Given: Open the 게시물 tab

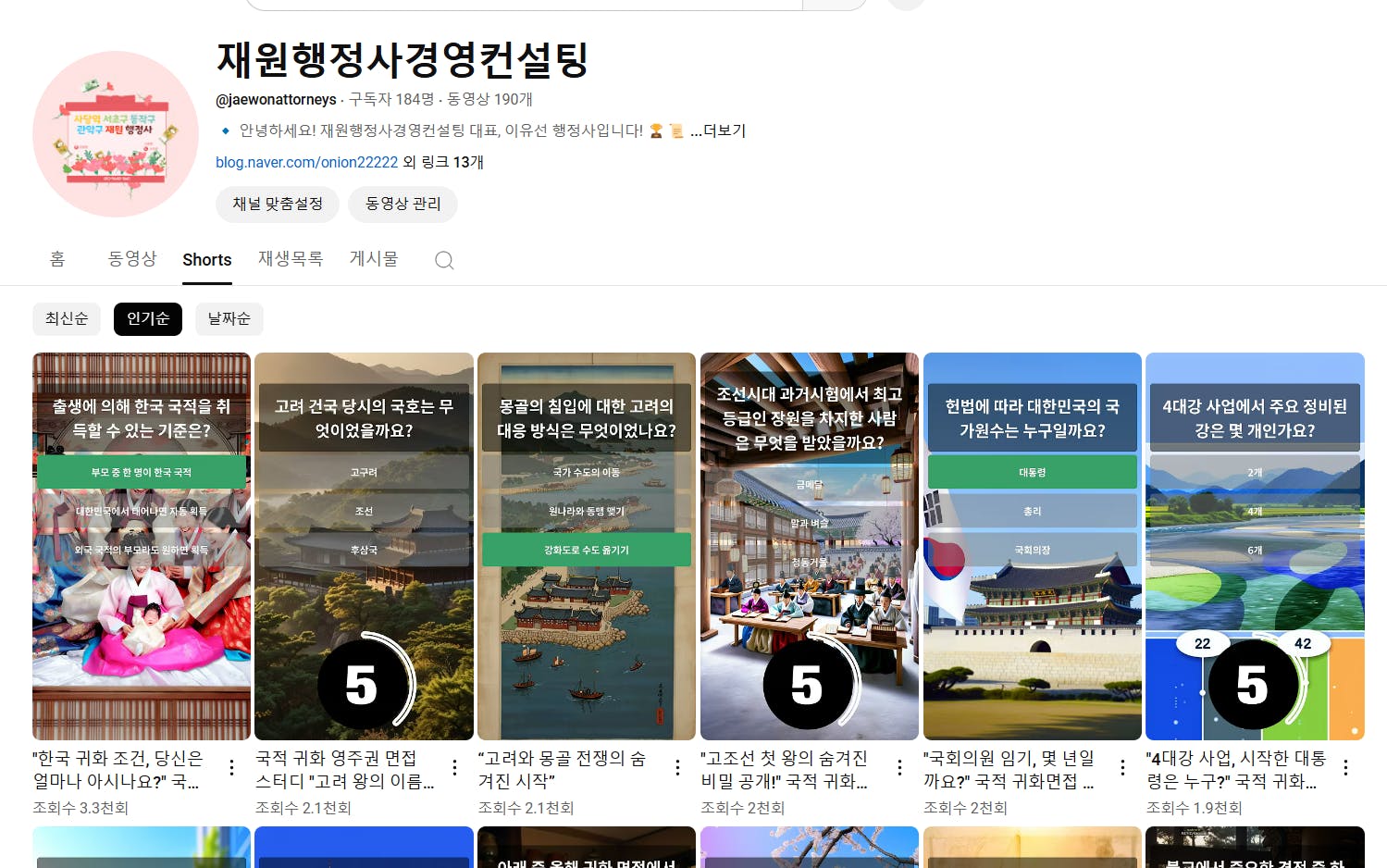Looking at the screenshot, I should (x=374, y=259).
